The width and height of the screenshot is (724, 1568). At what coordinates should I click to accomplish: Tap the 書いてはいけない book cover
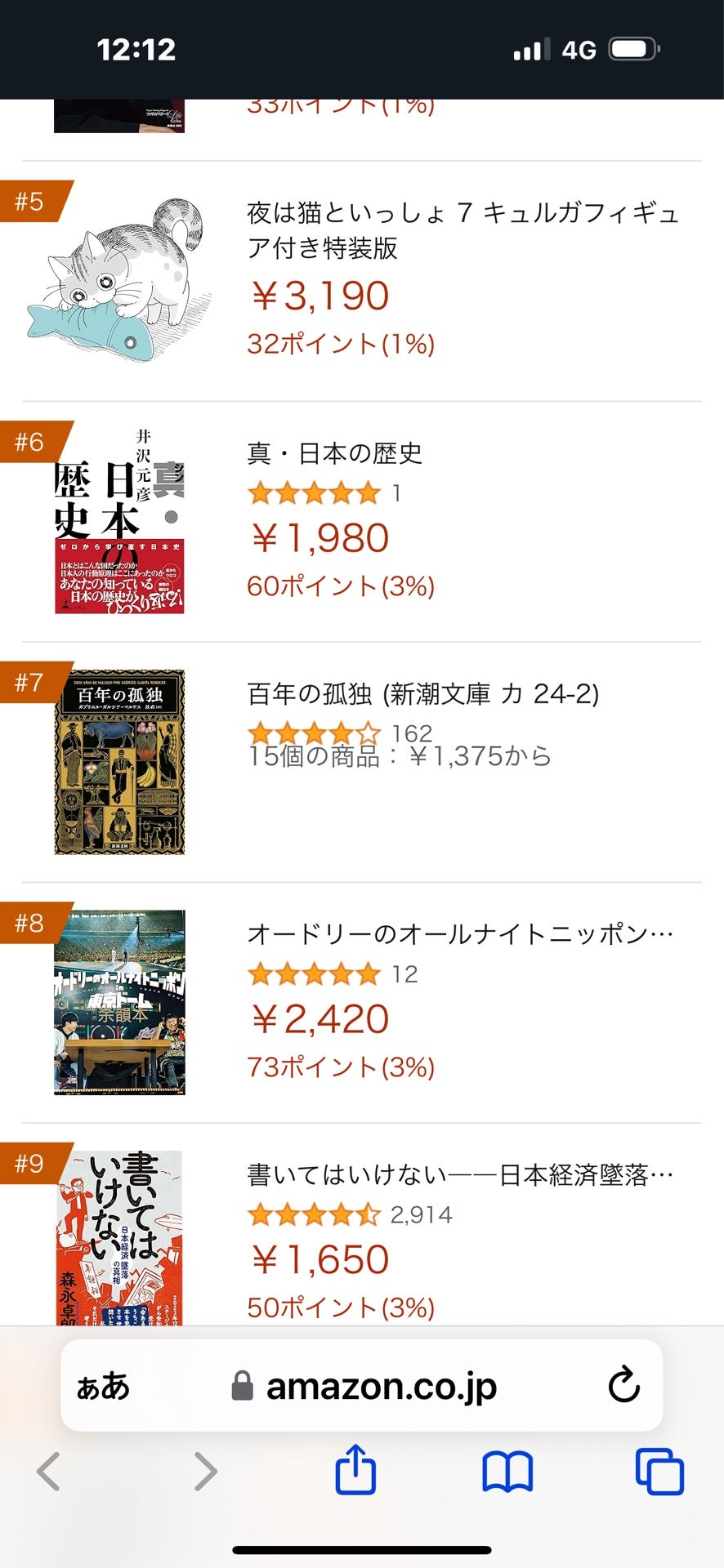point(119,1237)
